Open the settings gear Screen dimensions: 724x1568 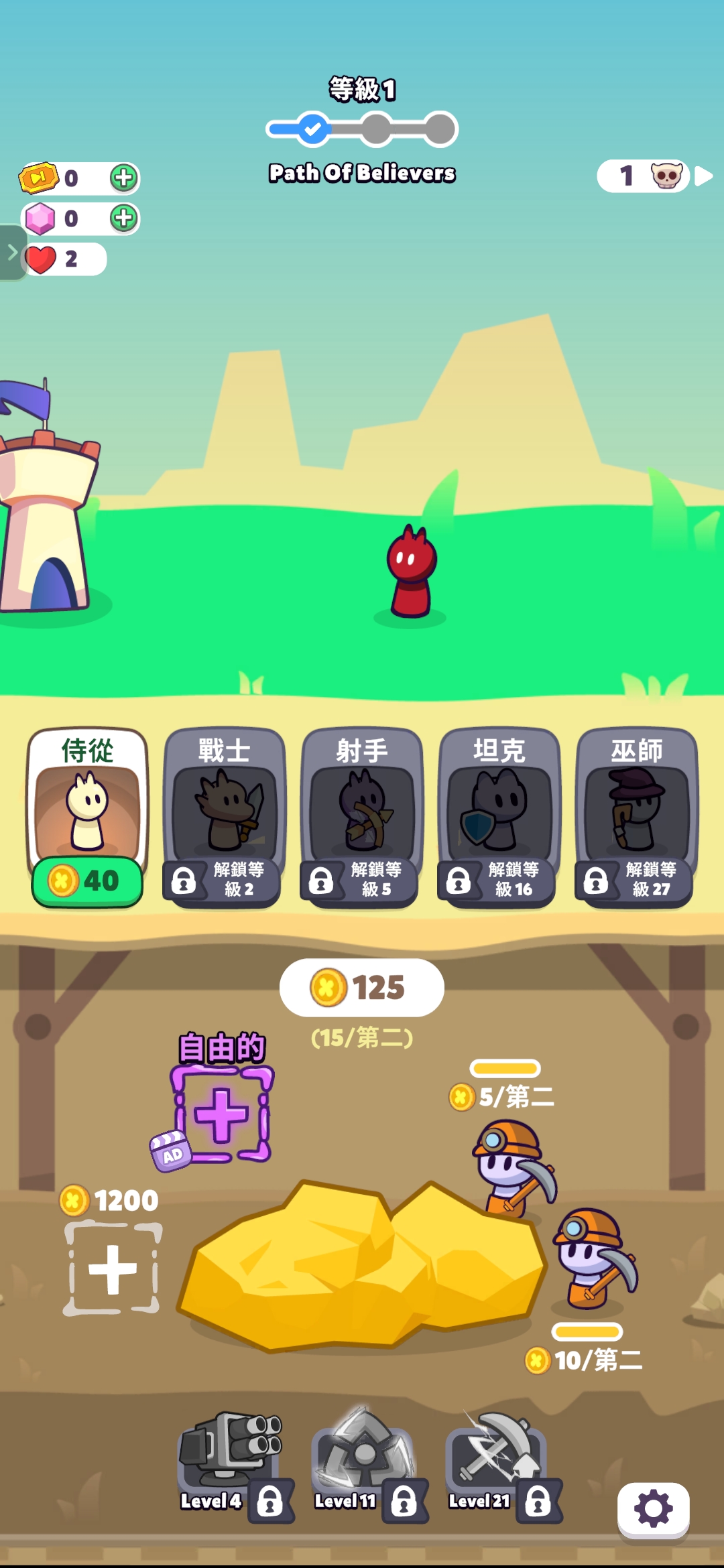point(654,1509)
